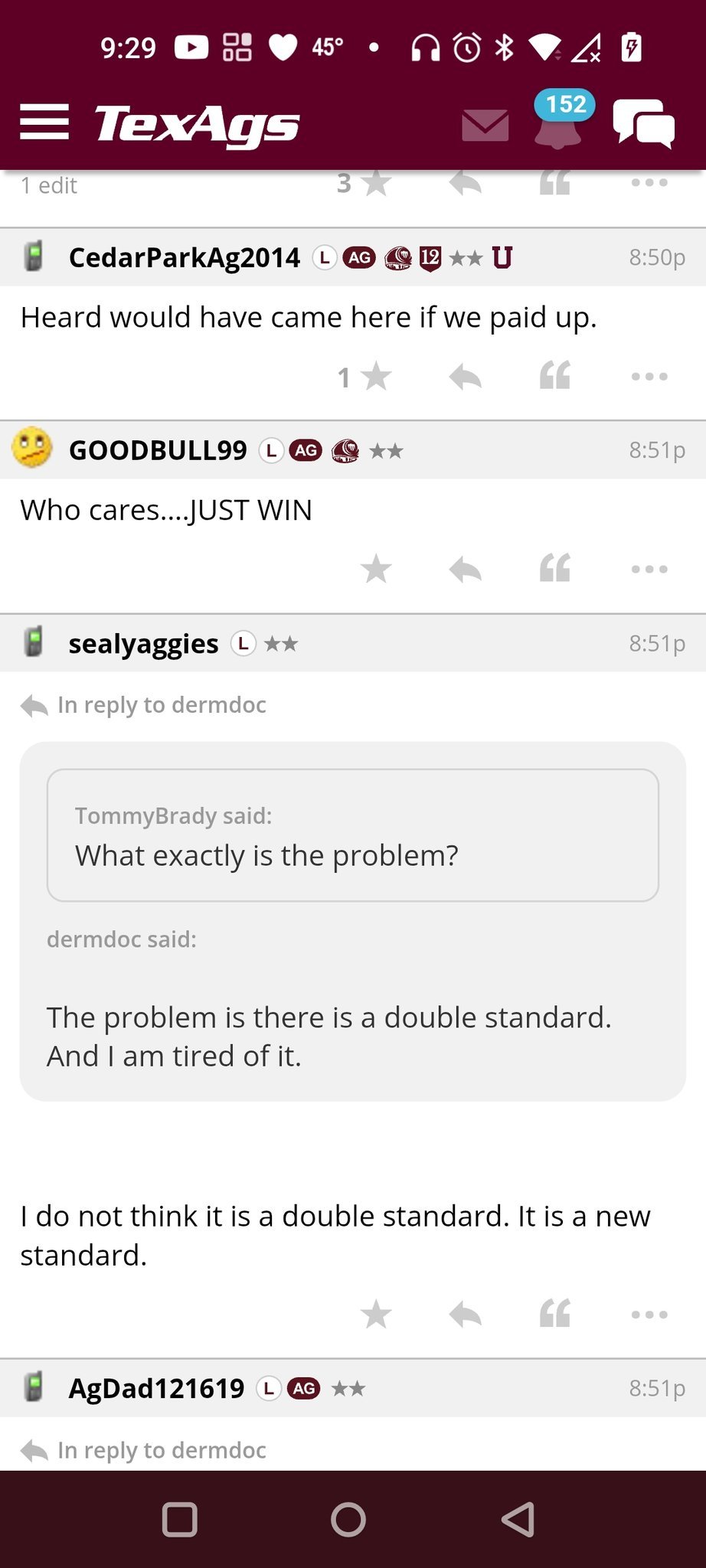706x1568 pixels.
Task: Quote CedarParkAg2014's post
Action: pyautogui.click(x=555, y=376)
